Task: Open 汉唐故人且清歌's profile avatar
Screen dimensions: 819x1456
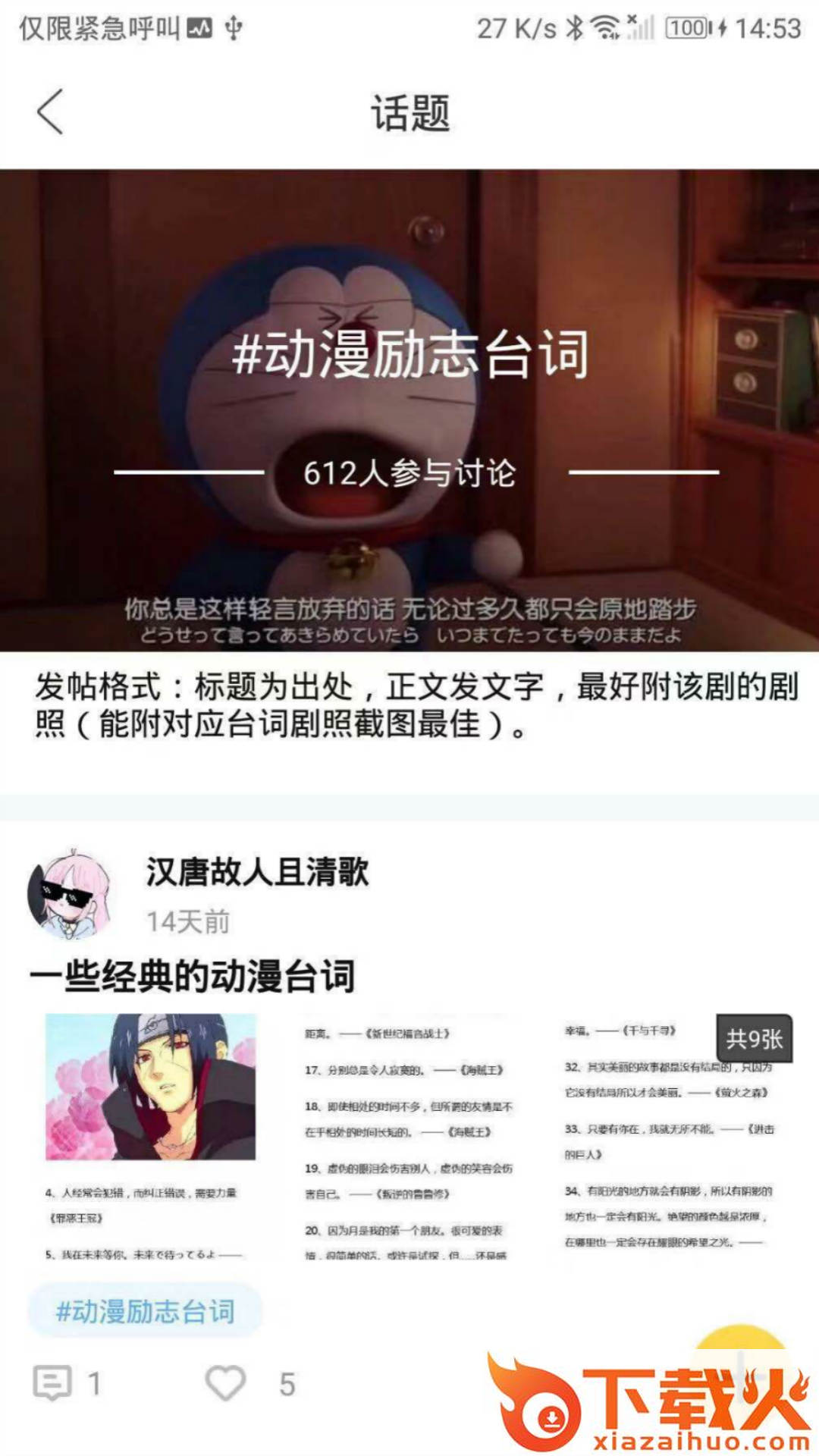Action: point(69,895)
